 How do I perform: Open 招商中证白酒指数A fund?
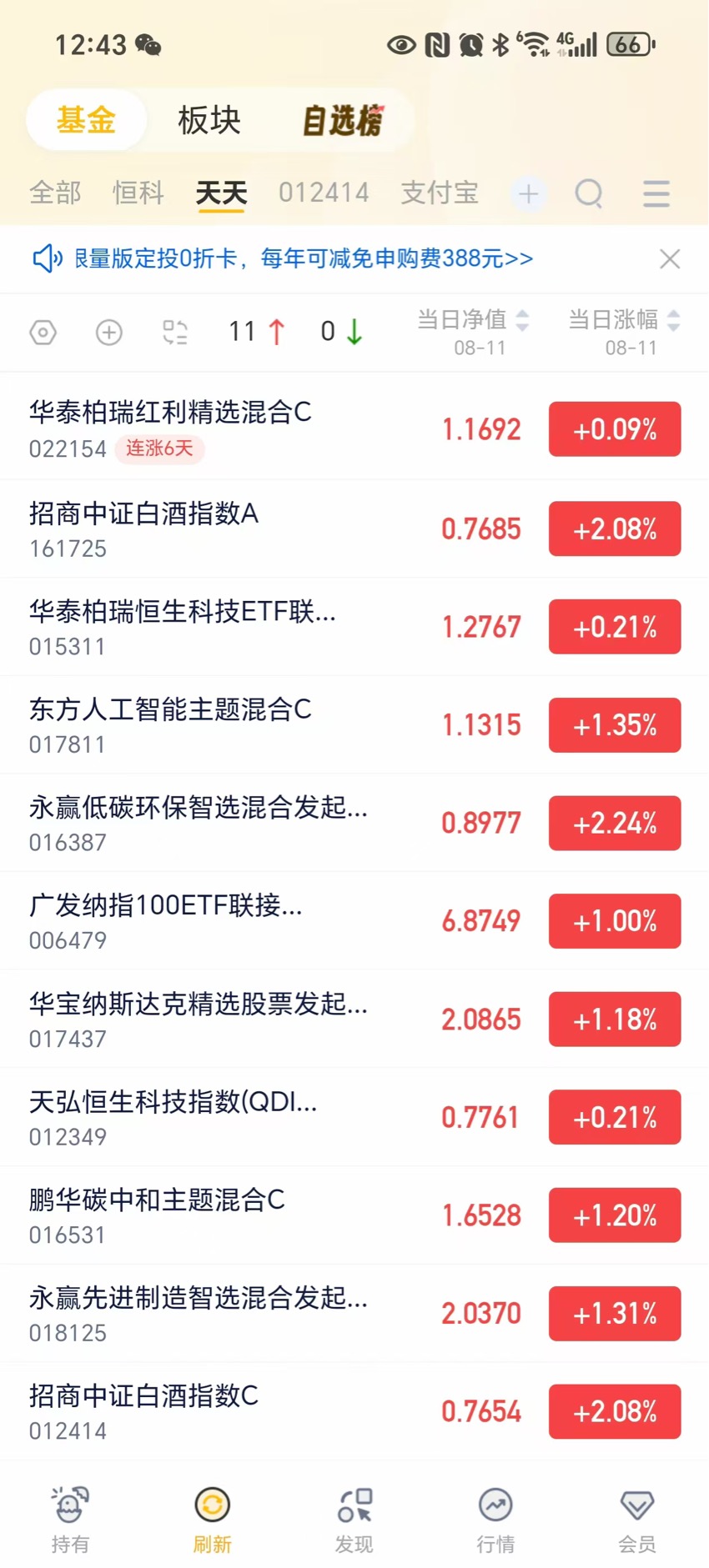pyautogui.click(x=354, y=529)
